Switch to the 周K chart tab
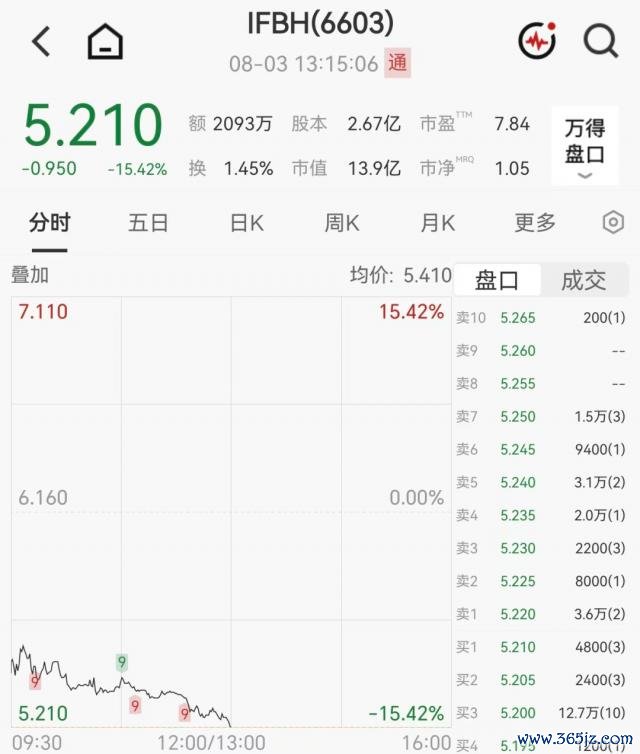The width and height of the screenshot is (640, 754). (342, 223)
